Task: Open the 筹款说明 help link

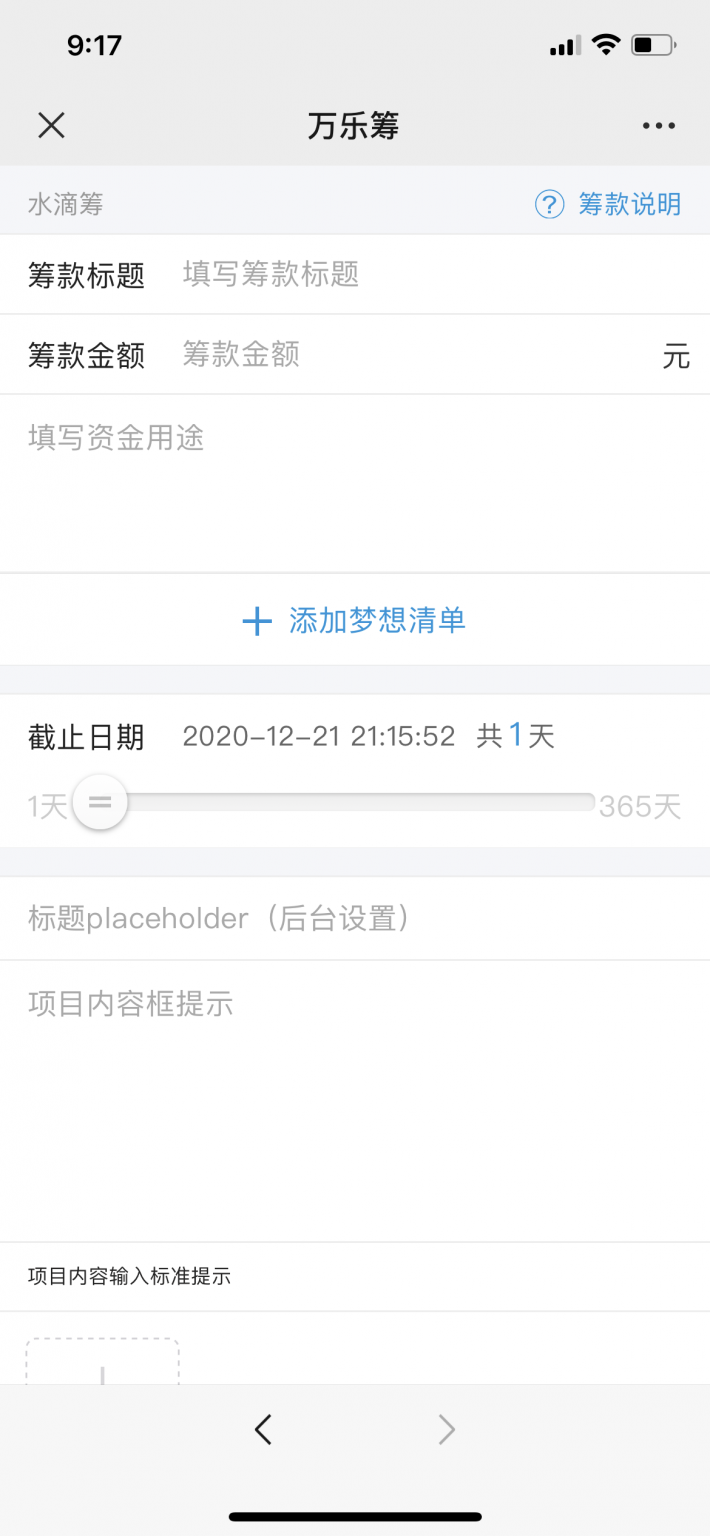Action: (608, 204)
